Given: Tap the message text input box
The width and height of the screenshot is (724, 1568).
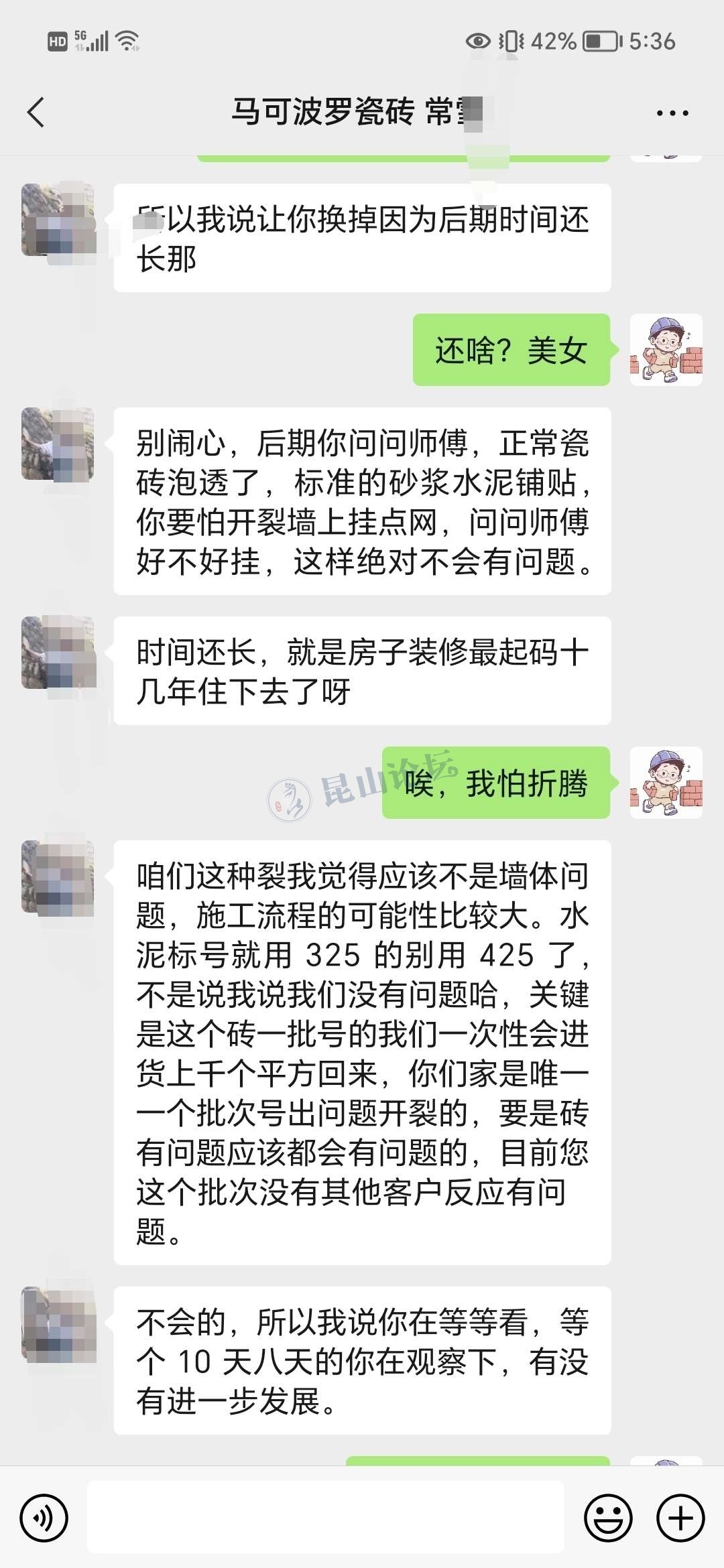Looking at the screenshot, I should pos(325,1518).
